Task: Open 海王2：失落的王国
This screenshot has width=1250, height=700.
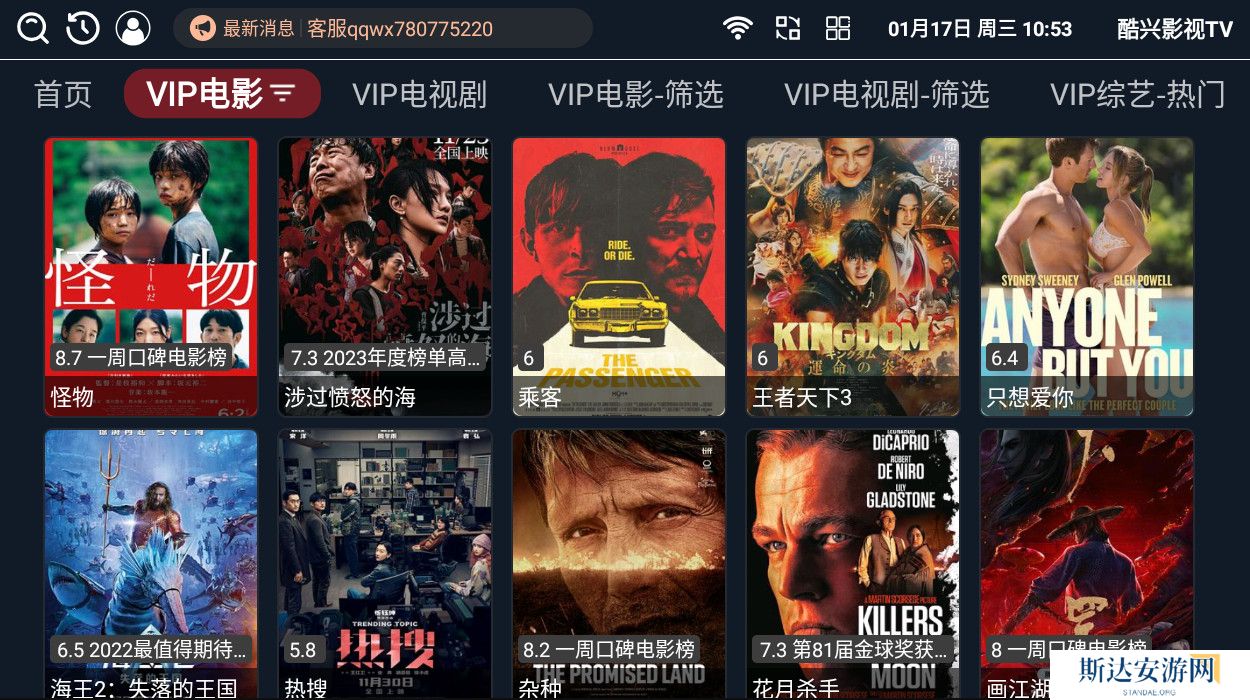Action: click(151, 565)
